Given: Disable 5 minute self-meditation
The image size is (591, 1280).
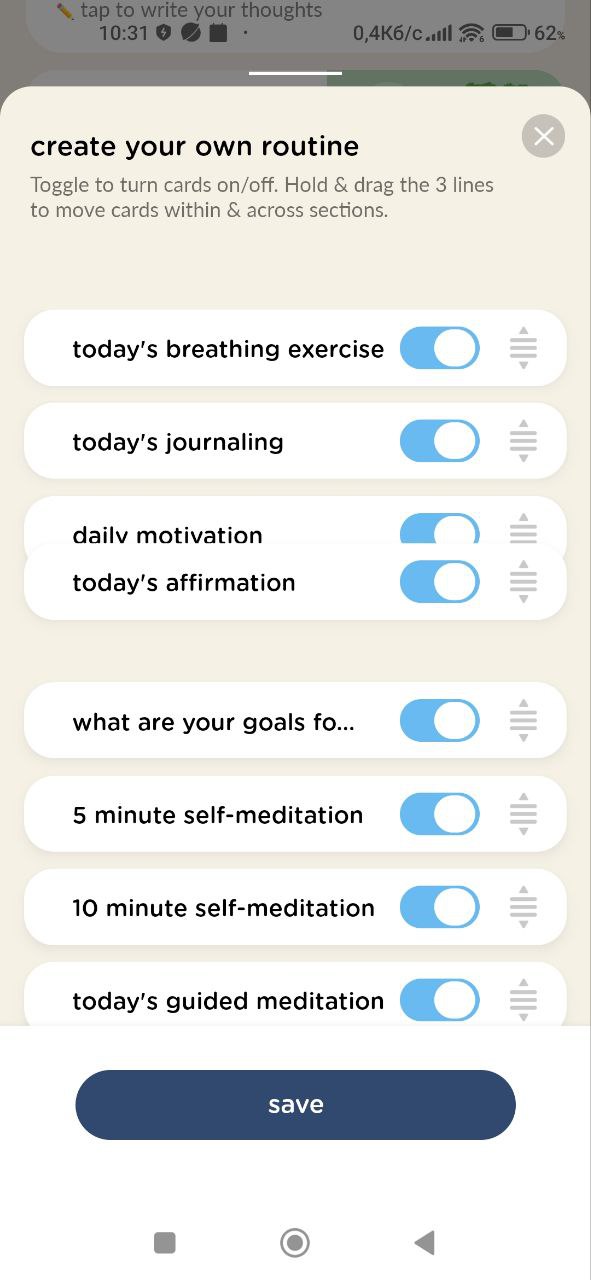Looking at the screenshot, I should tap(440, 814).
